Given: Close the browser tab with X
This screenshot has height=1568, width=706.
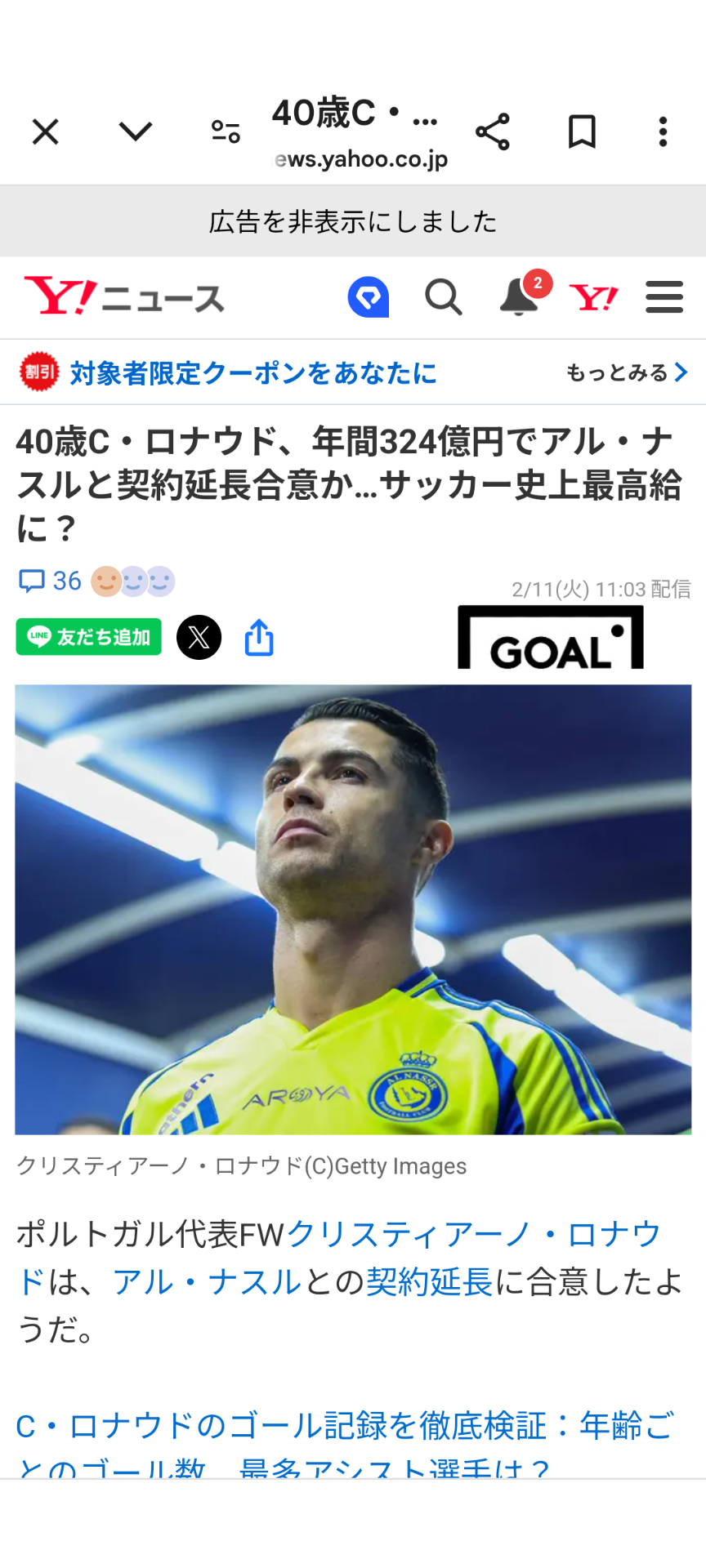Looking at the screenshot, I should click(x=46, y=131).
